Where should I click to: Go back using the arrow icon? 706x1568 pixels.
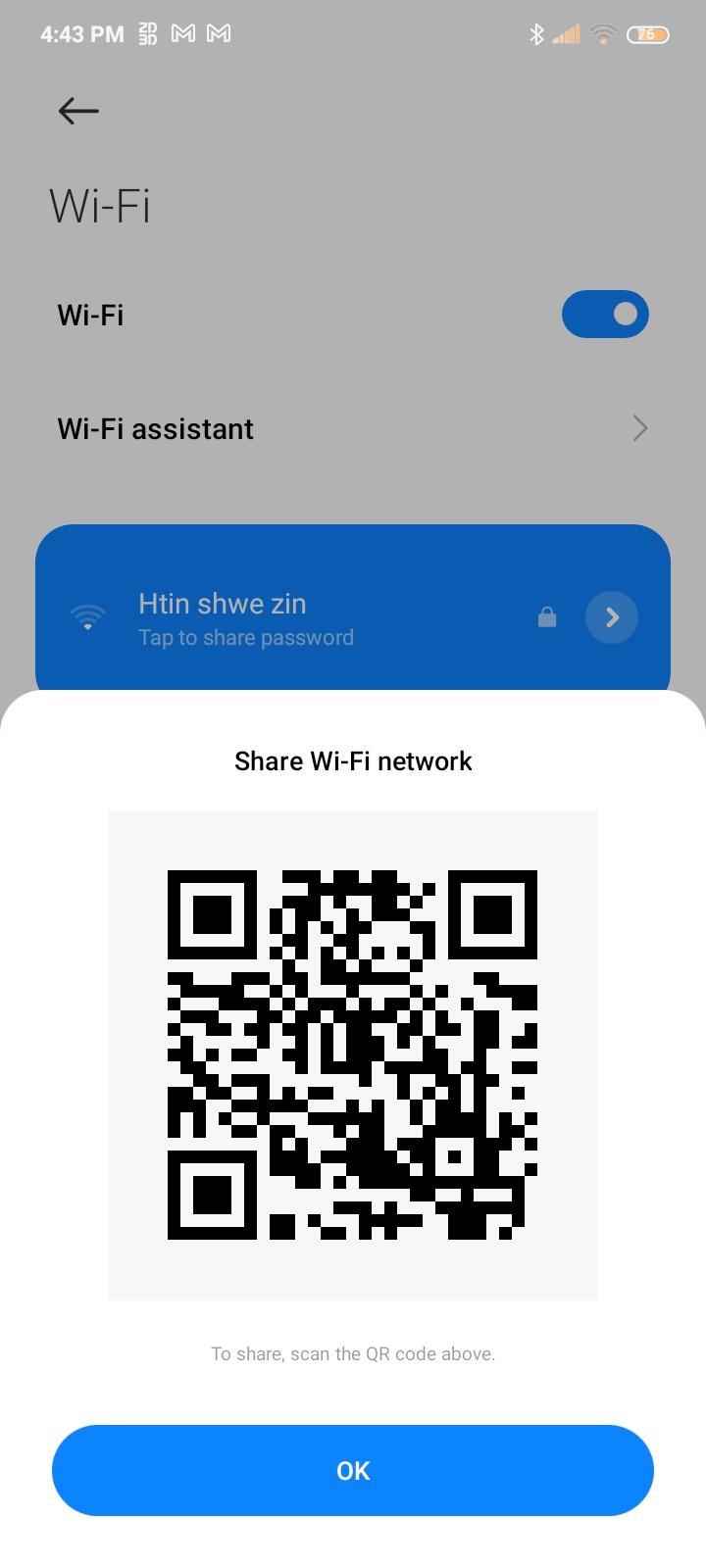pyautogui.click(x=78, y=111)
